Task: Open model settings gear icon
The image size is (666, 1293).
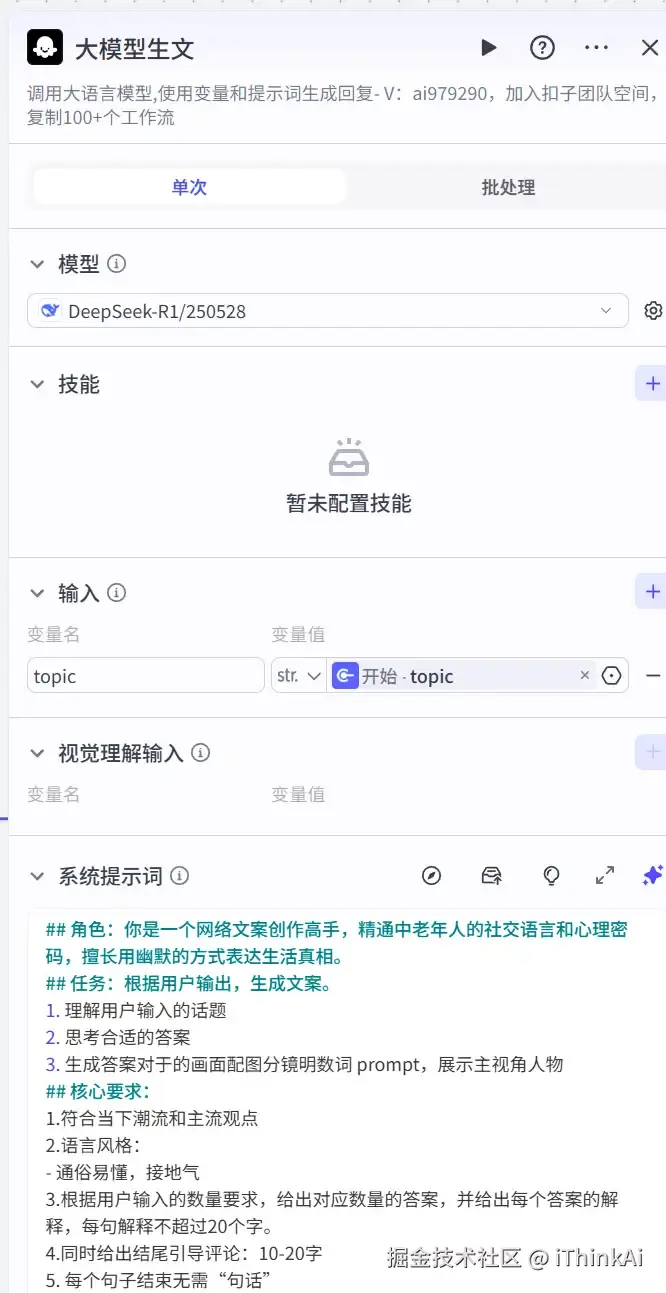Action: pyautogui.click(x=653, y=311)
